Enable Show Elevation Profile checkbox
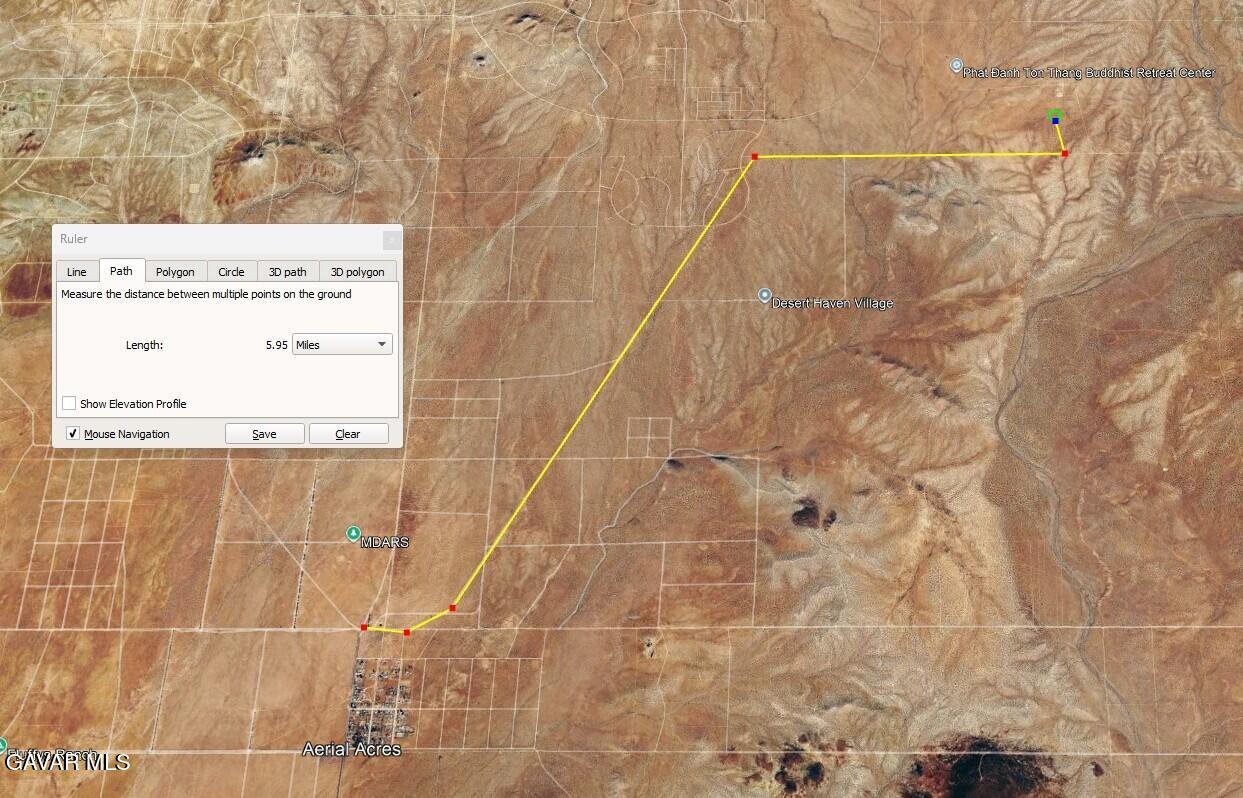This screenshot has height=798, width=1243. pyautogui.click(x=69, y=404)
